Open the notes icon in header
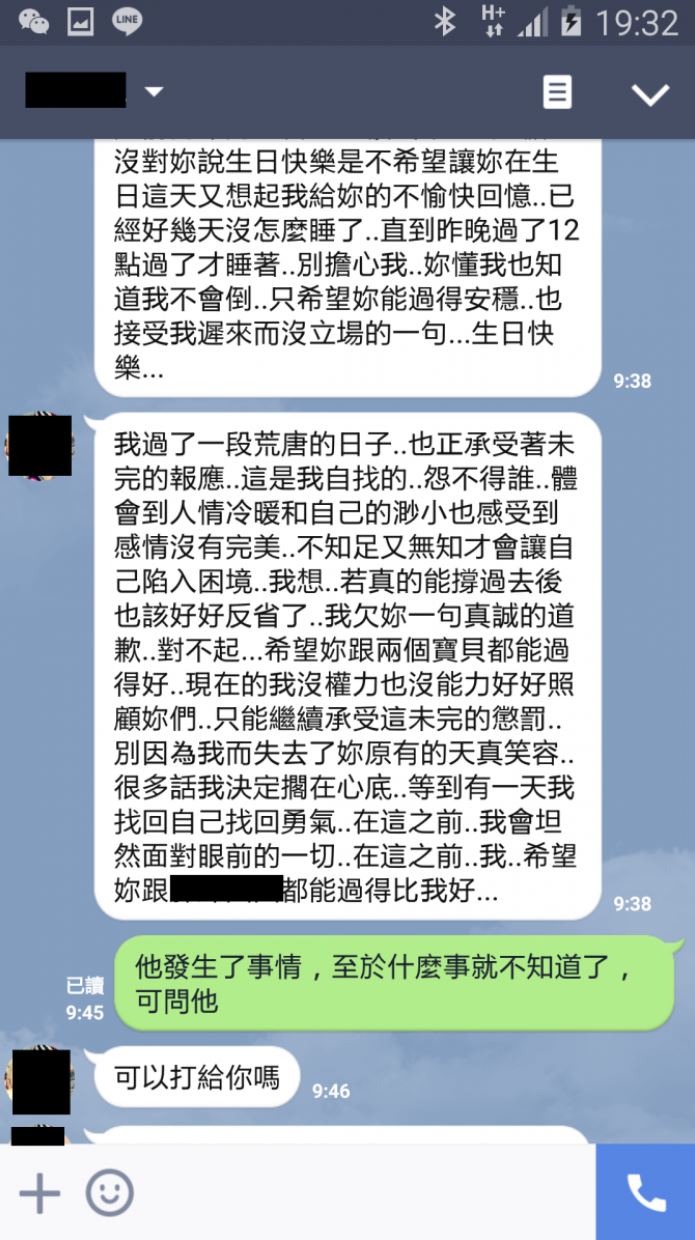 click(557, 92)
